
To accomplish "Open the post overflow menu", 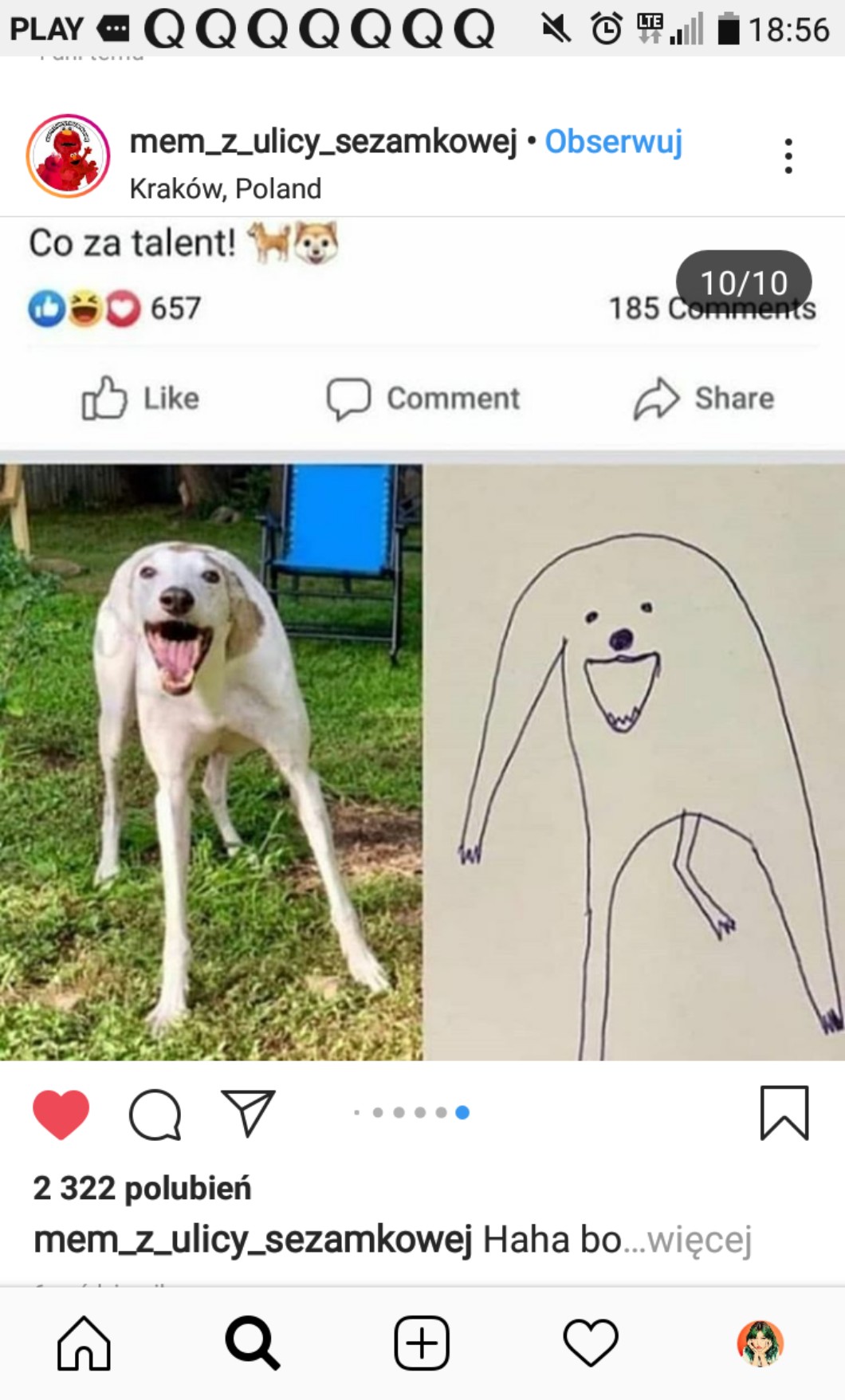I will coord(788,156).
